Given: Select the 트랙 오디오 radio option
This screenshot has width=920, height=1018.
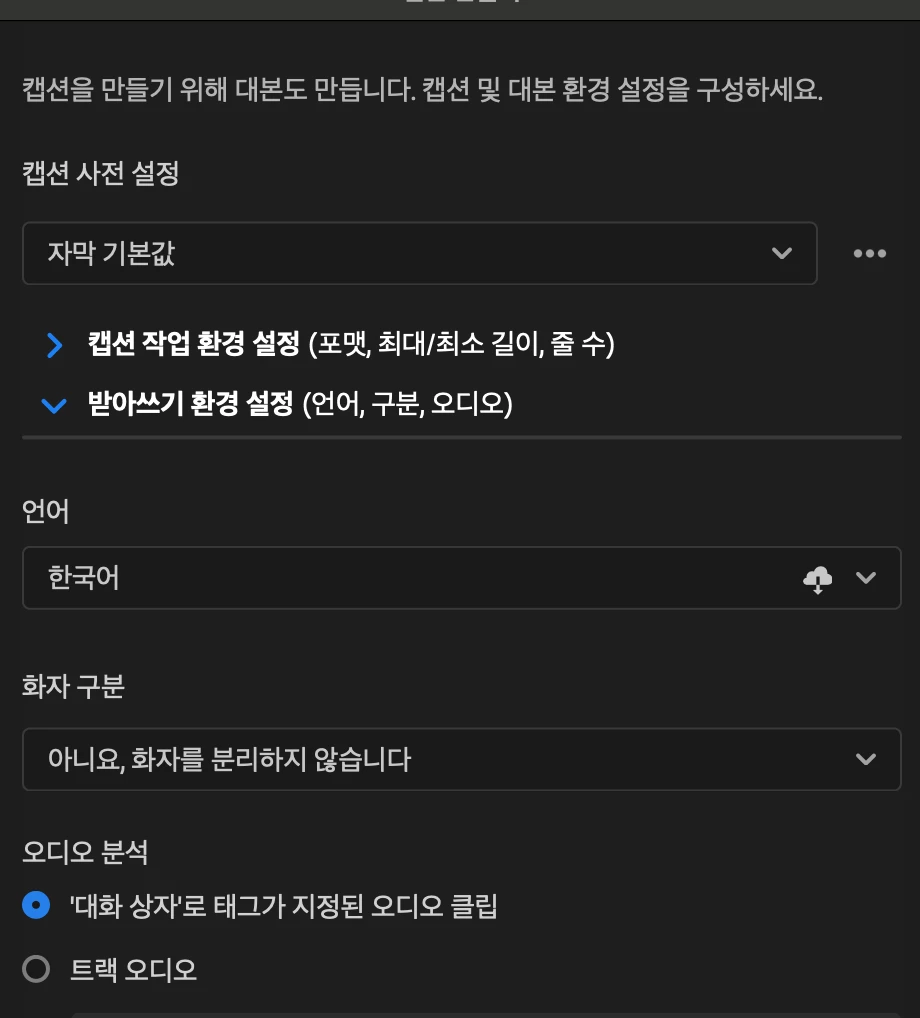Looking at the screenshot, I should click(x=36, y=969).
